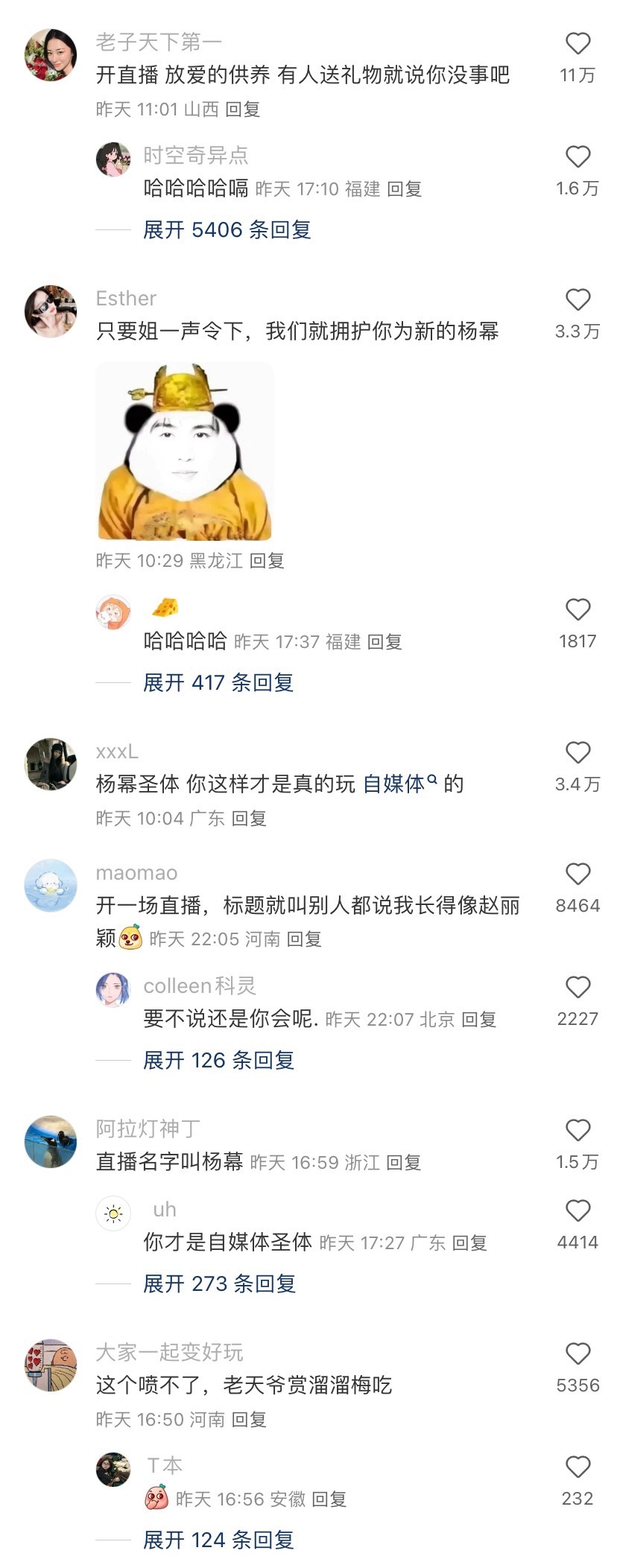Expand the 126 replies
Viewport: 617px width, 1568px height.
[218, 1061]
